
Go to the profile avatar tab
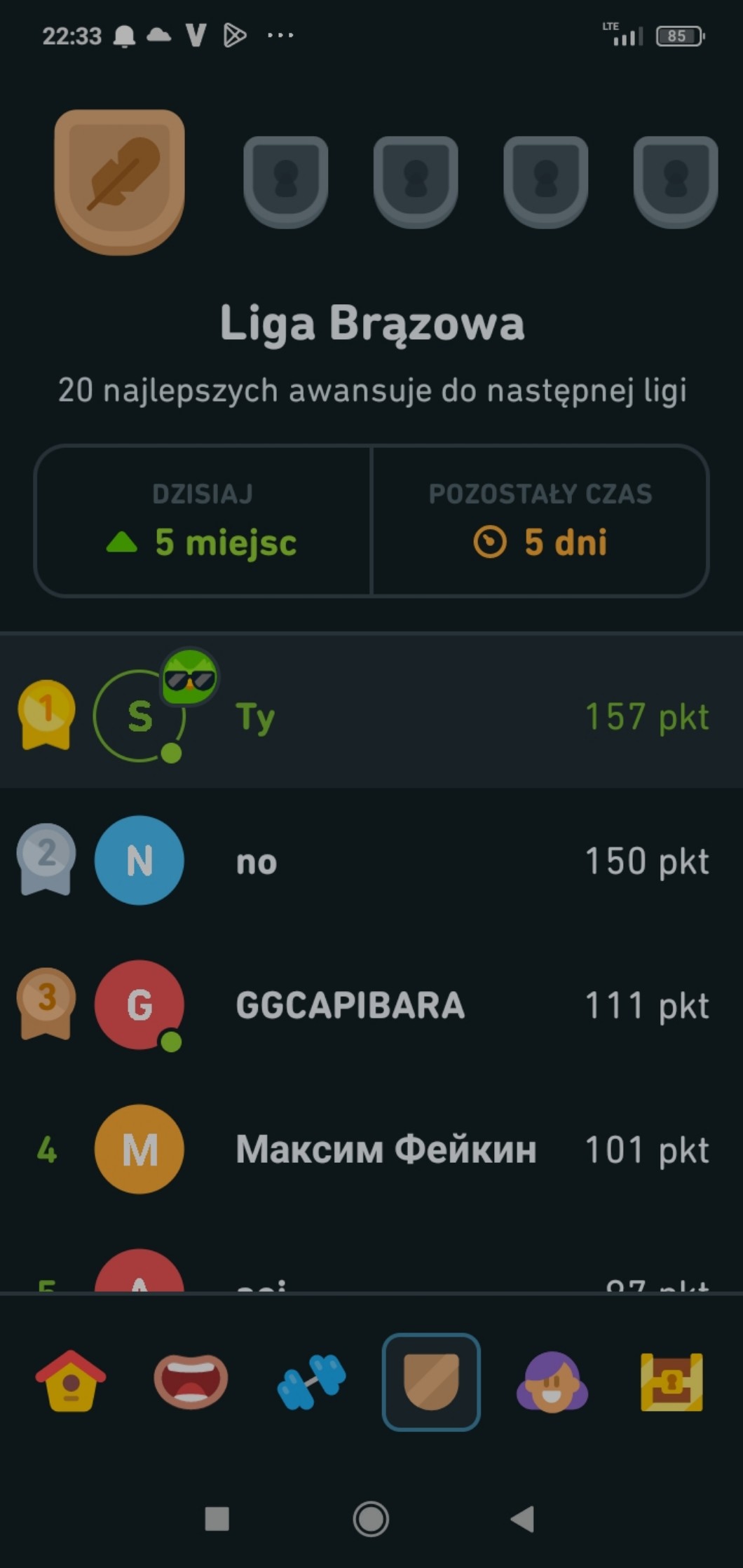552,1381
